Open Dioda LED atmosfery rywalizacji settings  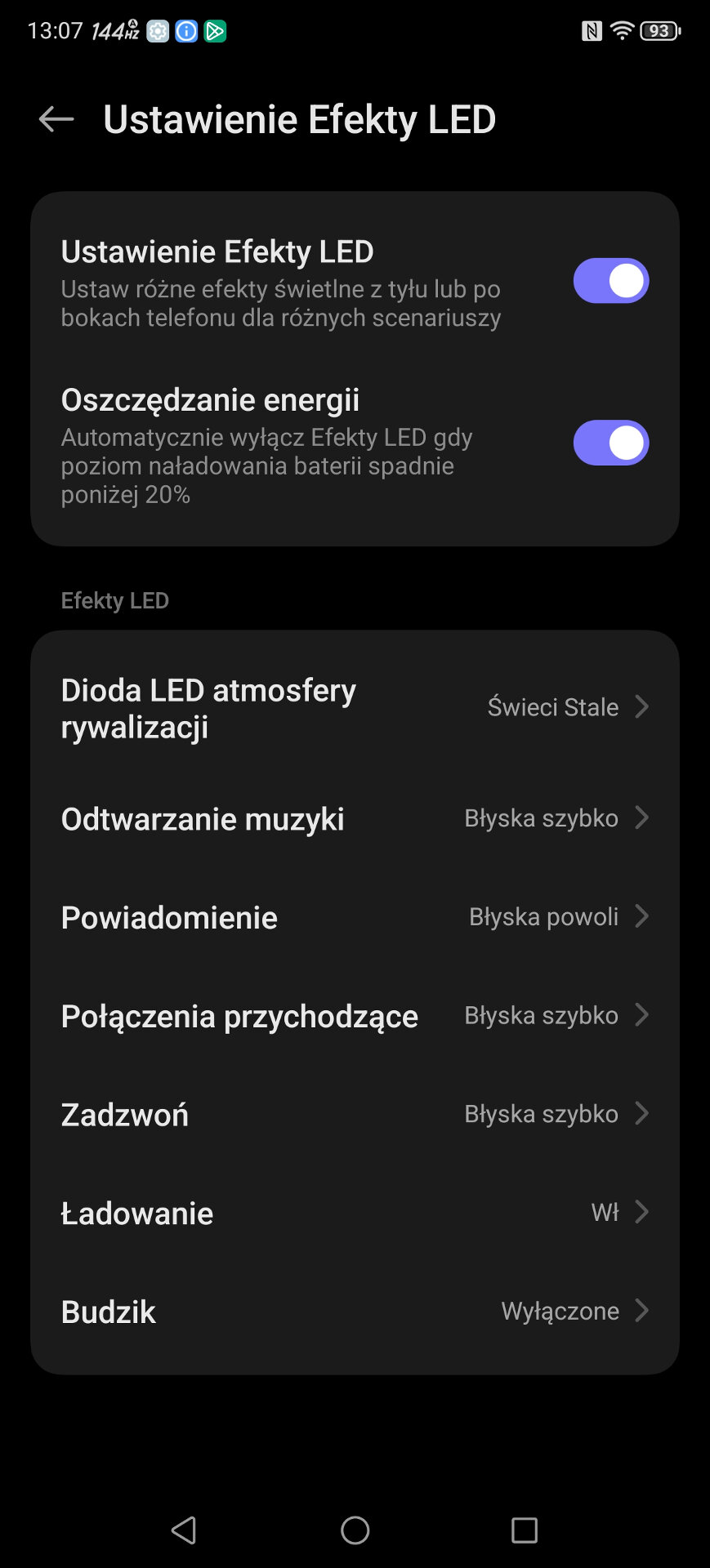355,708
